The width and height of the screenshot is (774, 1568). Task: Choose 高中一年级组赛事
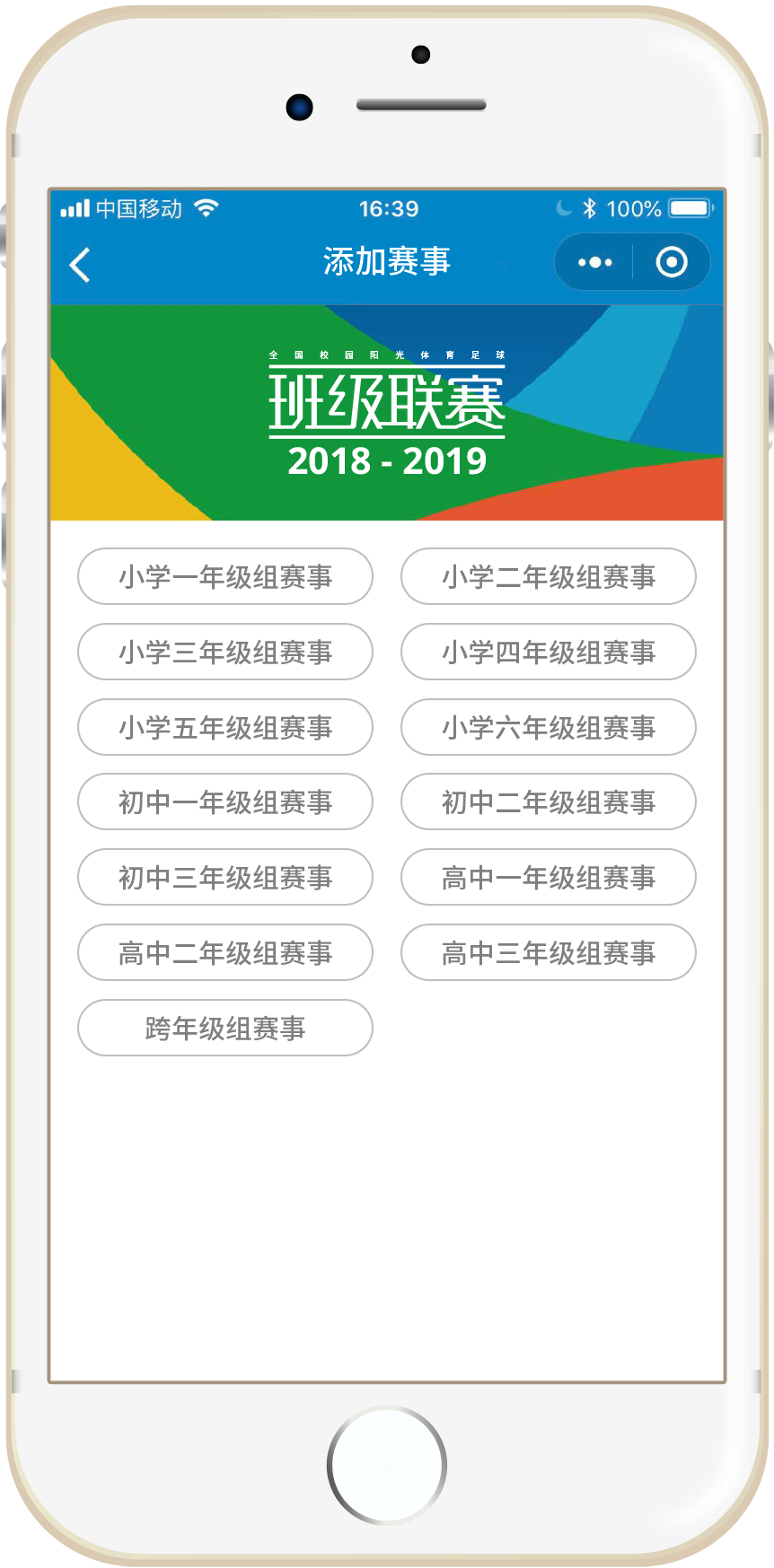548,877
